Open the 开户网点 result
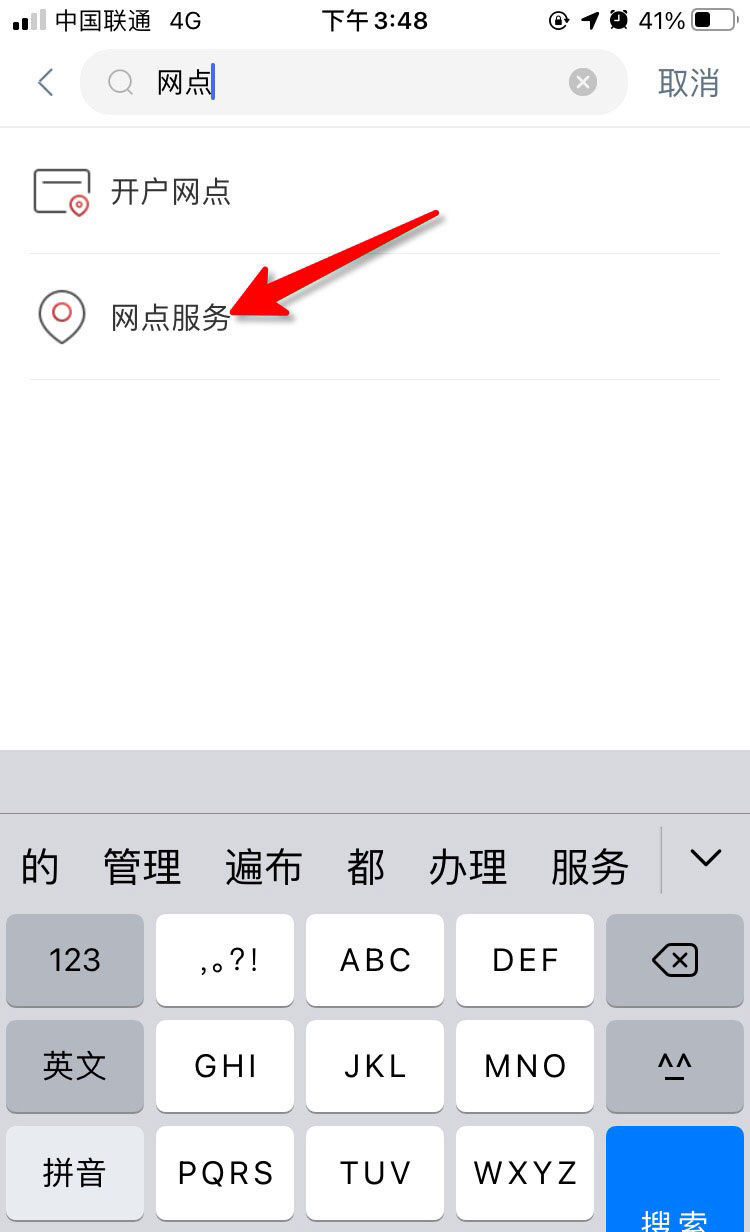 [374, 191]
